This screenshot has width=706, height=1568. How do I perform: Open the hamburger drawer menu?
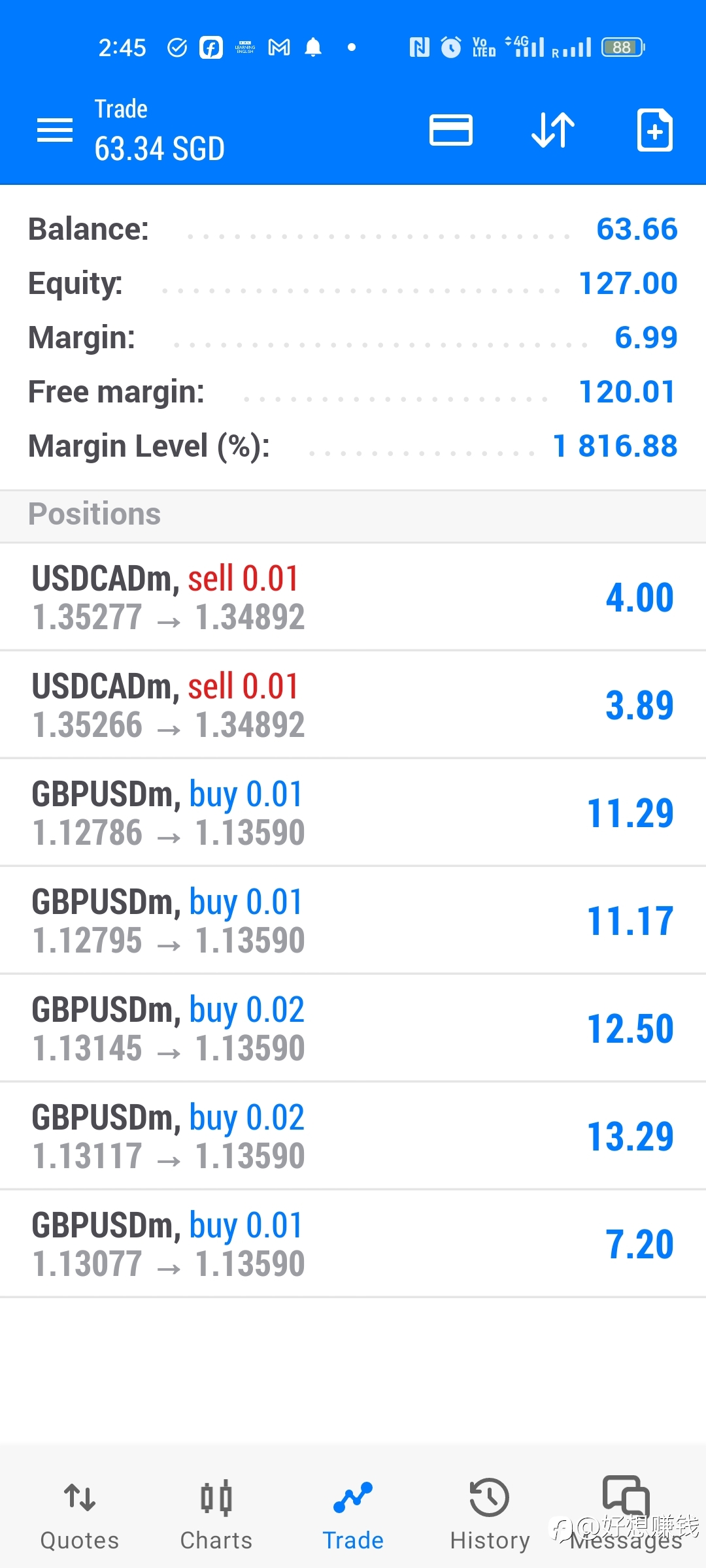pyautogui.click(x=55, y=130)
